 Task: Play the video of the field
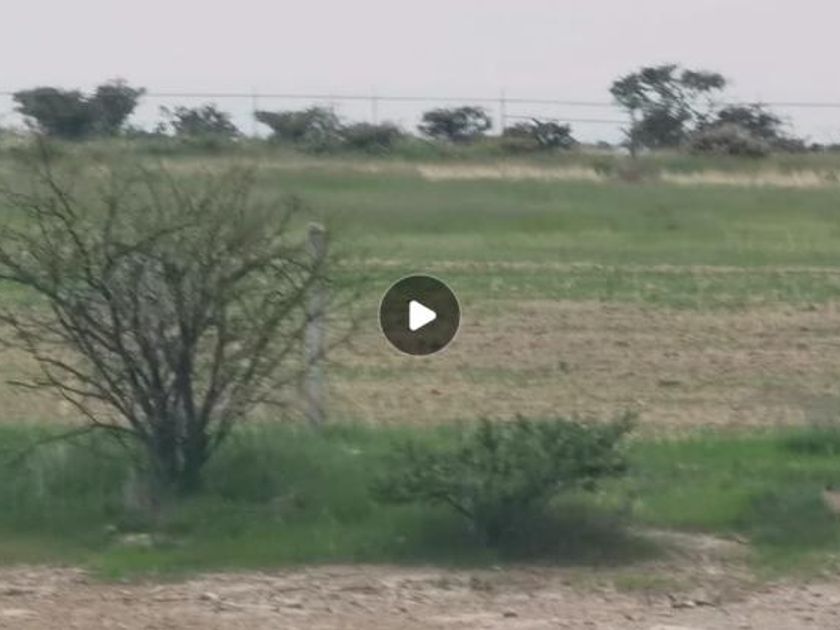tap(419, 315)
